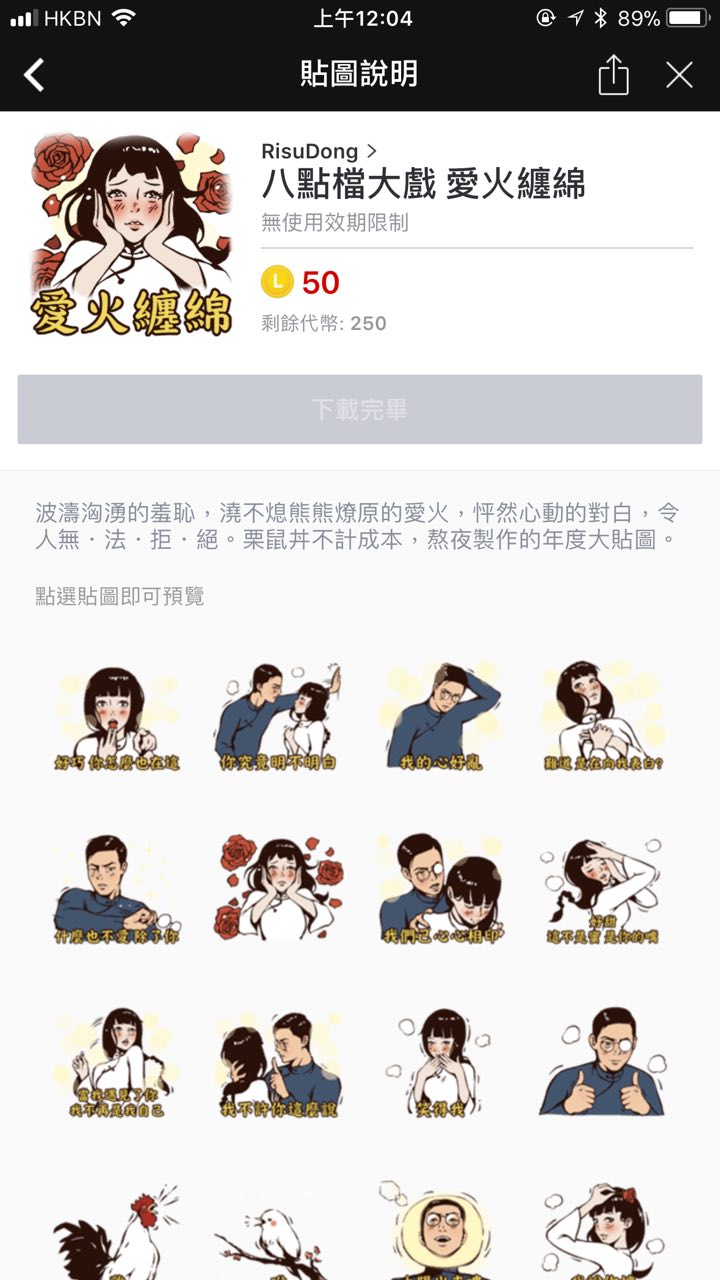This screenshot has height=1280, width=720.
Task: Tap the 下載完畢 button
Action: (360, 409)
